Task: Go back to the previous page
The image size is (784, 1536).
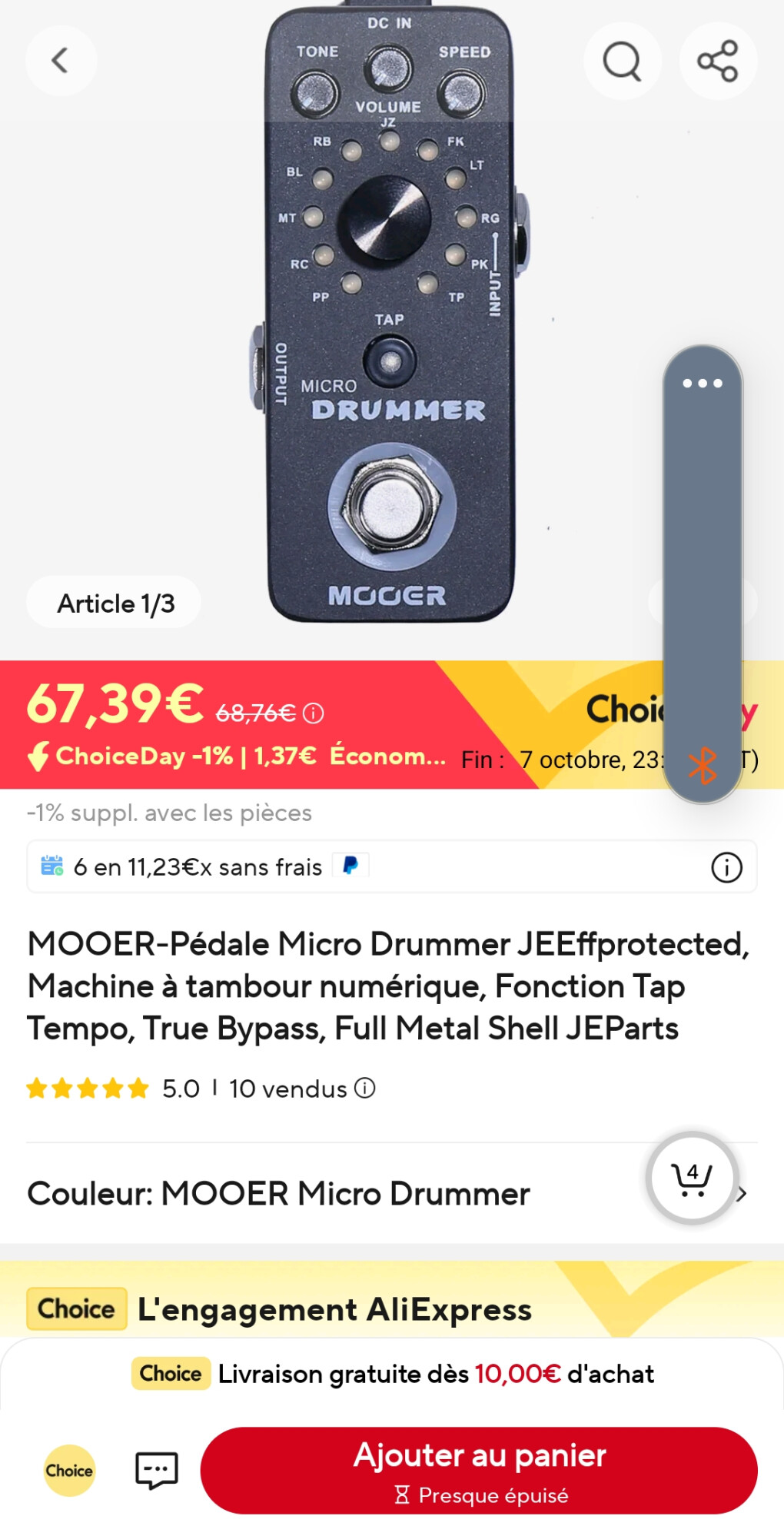Action: click(x=61, y=60)
